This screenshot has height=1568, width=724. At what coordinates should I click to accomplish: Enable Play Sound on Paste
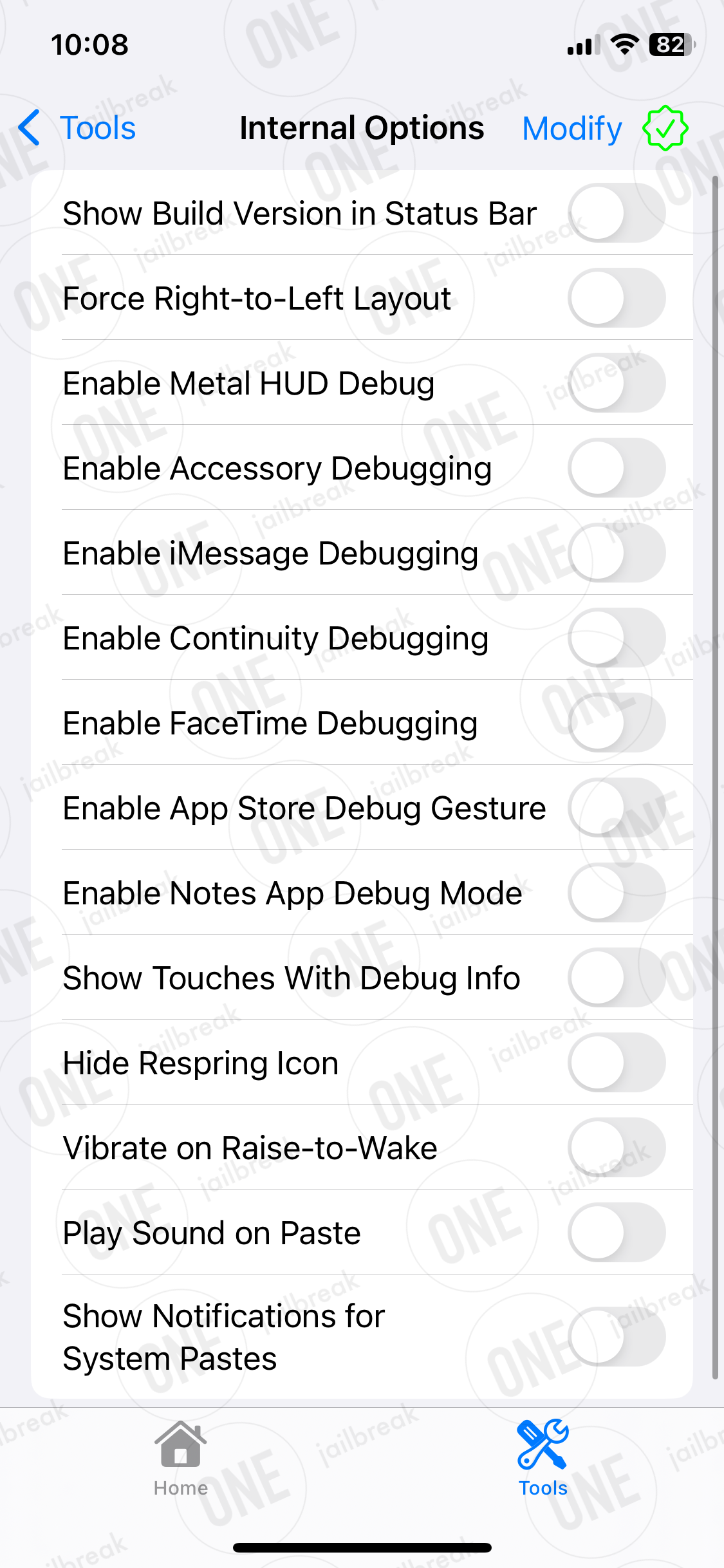click(x=617, y=1233)
